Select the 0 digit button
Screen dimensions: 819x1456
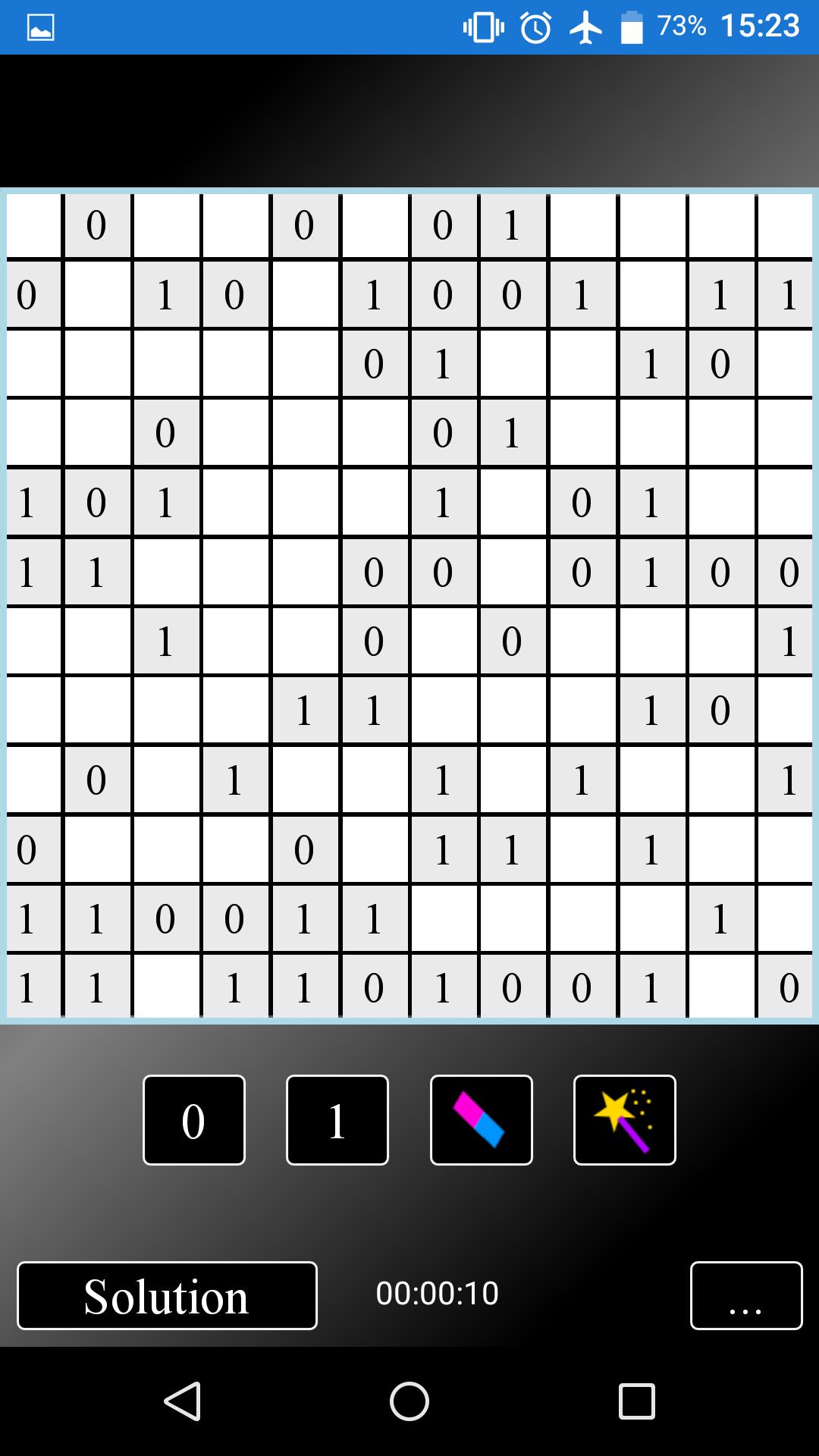tap(194, 1120)
